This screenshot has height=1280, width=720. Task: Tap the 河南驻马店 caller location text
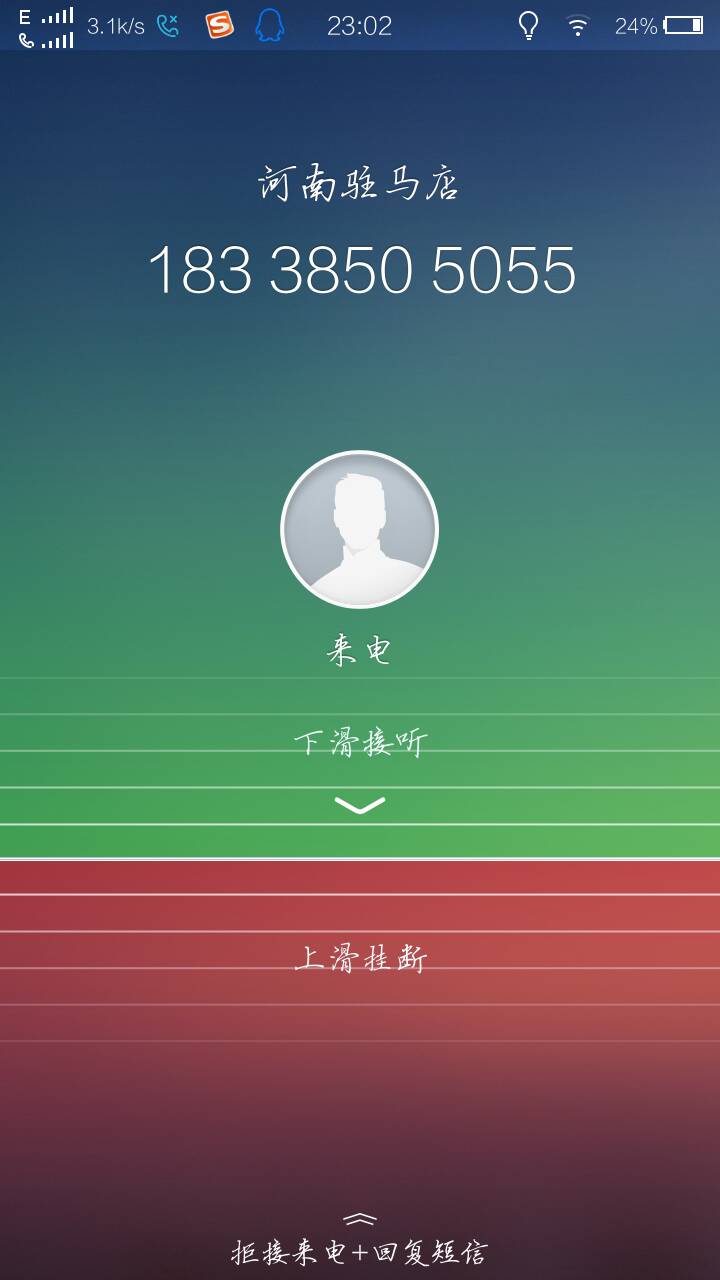tap(360, 183)
